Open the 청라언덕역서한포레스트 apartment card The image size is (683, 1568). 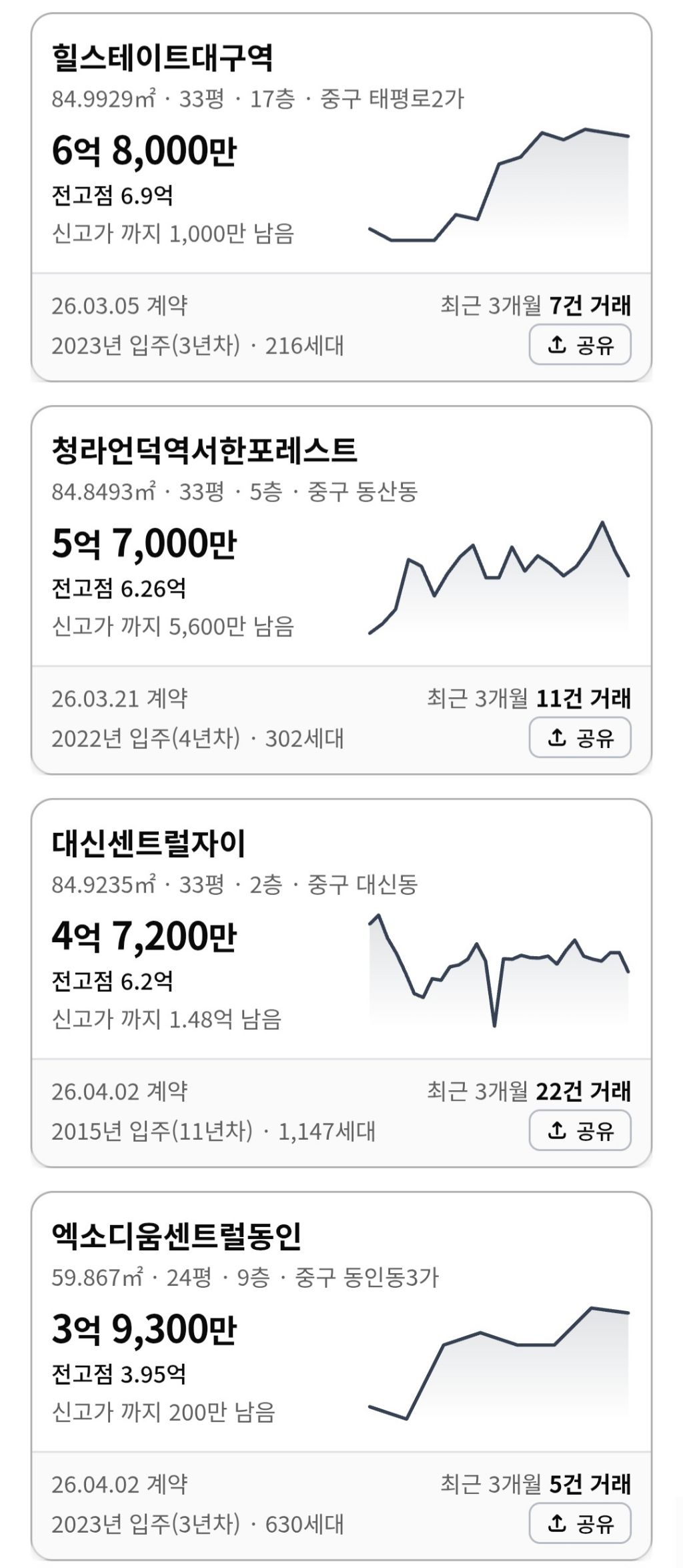click(341, 590)
